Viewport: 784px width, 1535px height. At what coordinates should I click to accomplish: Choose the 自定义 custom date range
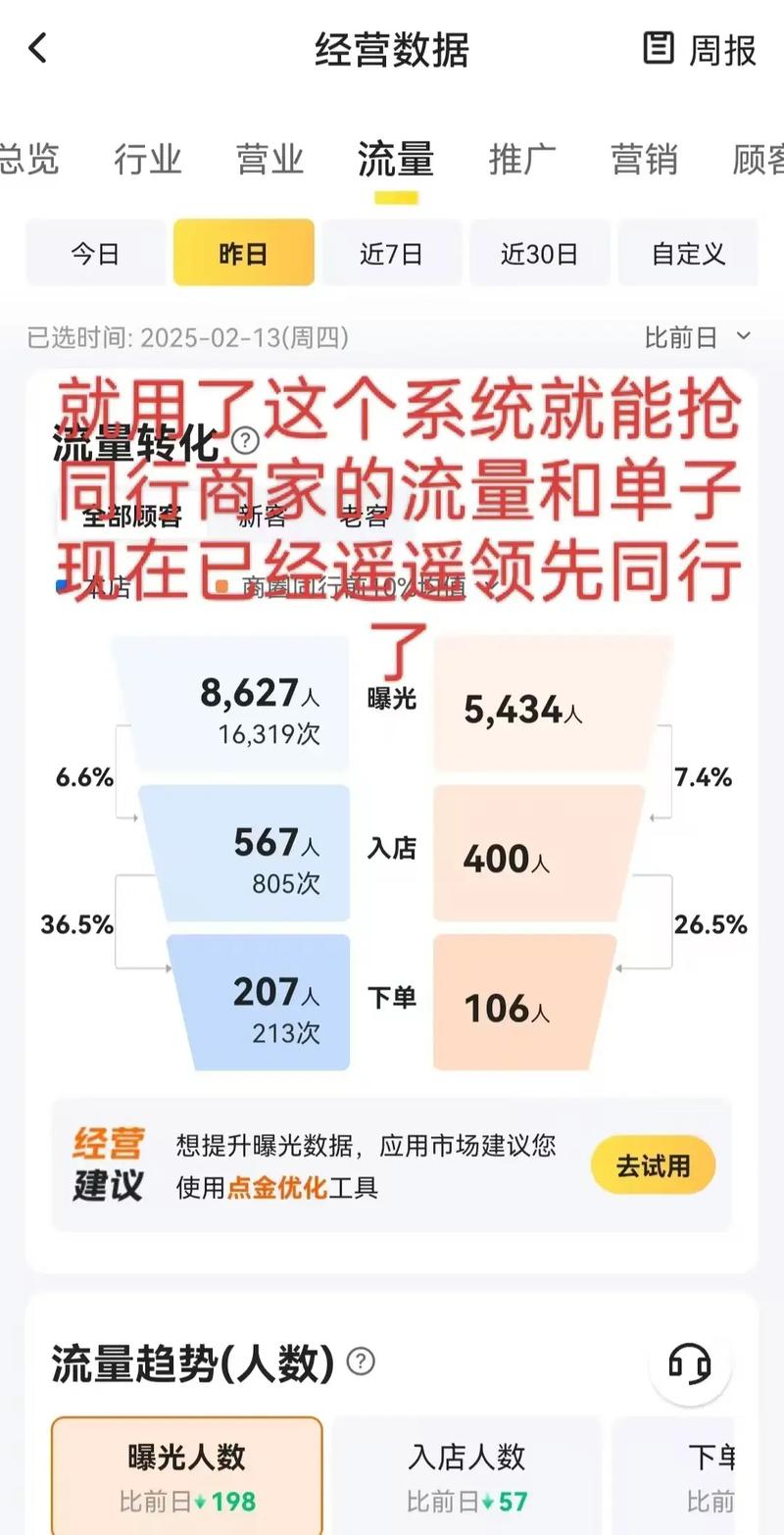tap(688, 254)
